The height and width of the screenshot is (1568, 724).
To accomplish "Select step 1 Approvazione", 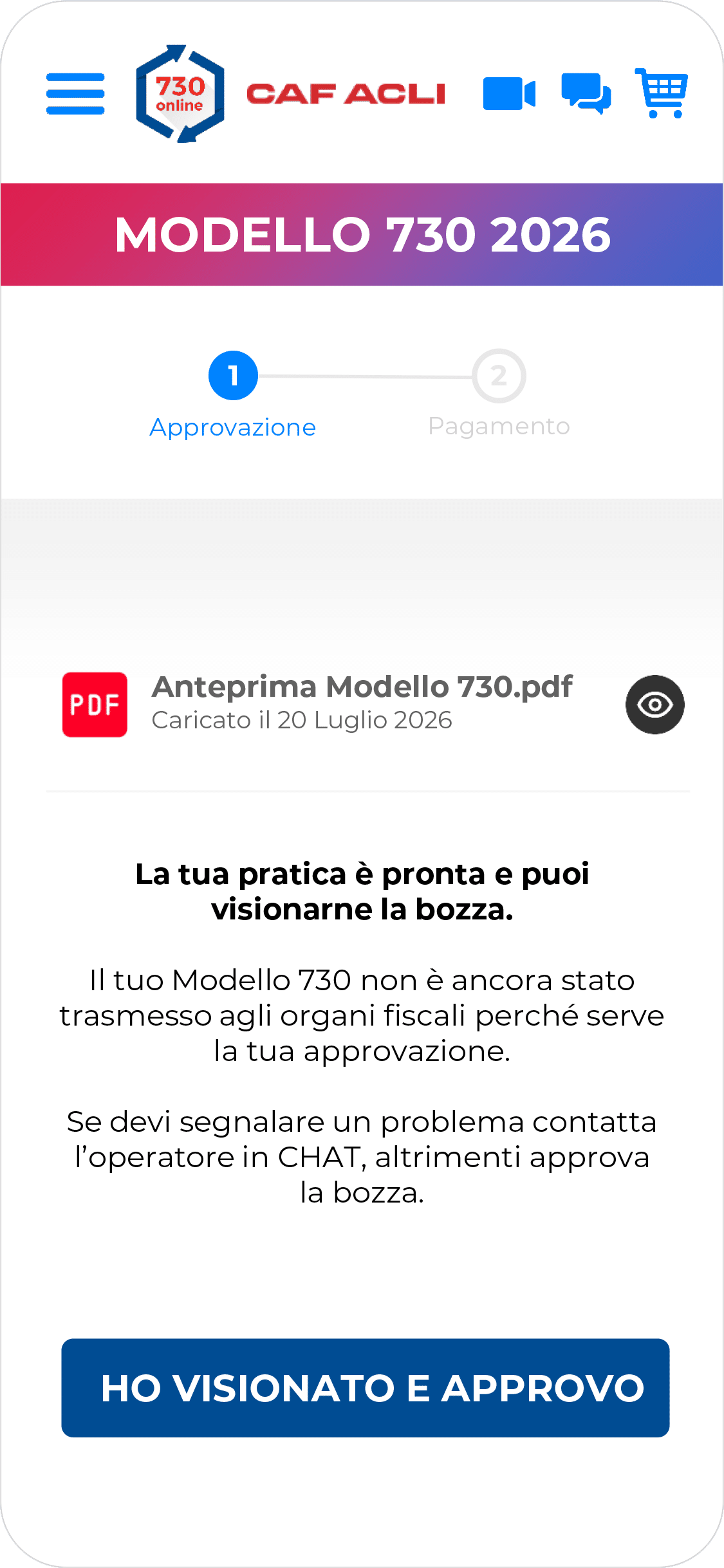I will click(233, 375).
